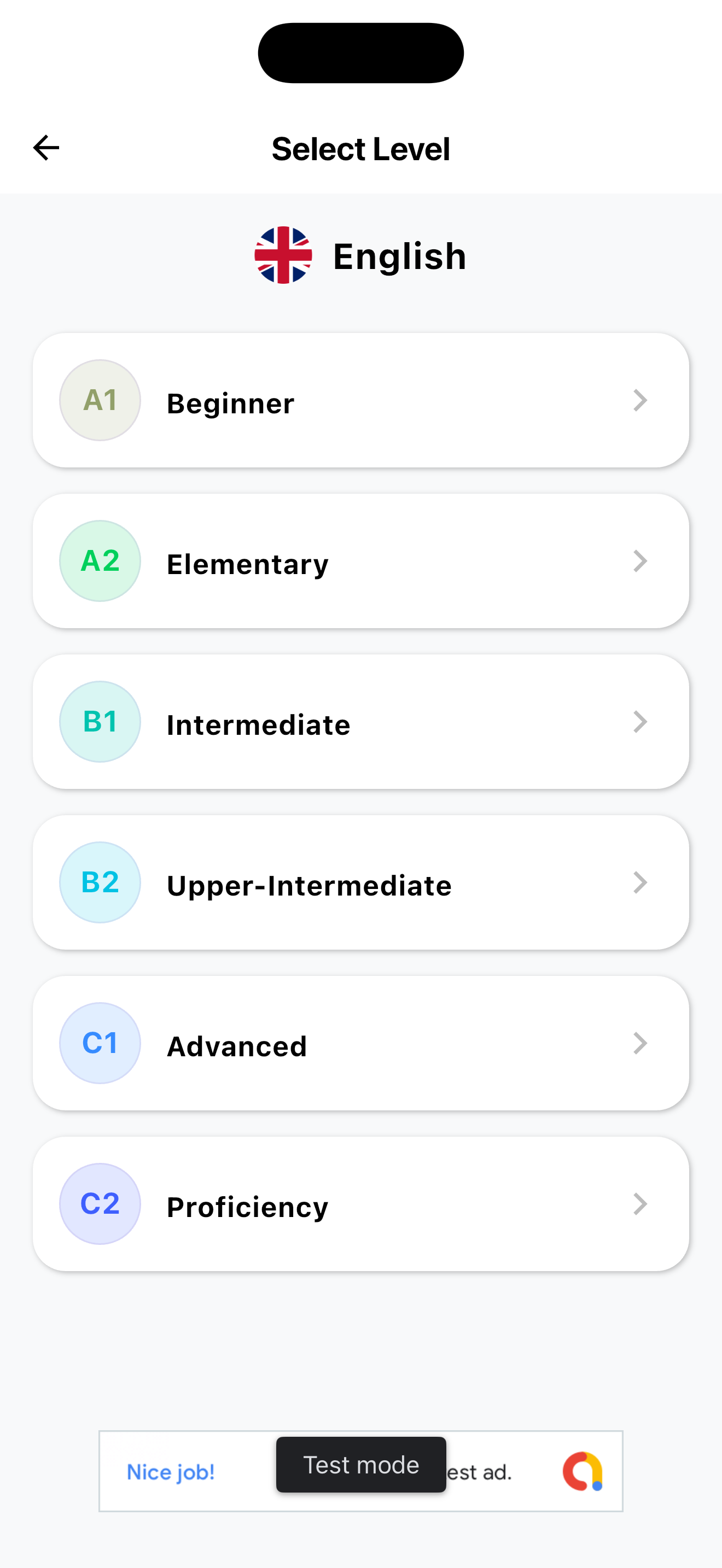Image resolution: width=722 pixels, height=1568 pixels.
Task: Select the B1 Intermediate badge
Action: click(99, 721)
